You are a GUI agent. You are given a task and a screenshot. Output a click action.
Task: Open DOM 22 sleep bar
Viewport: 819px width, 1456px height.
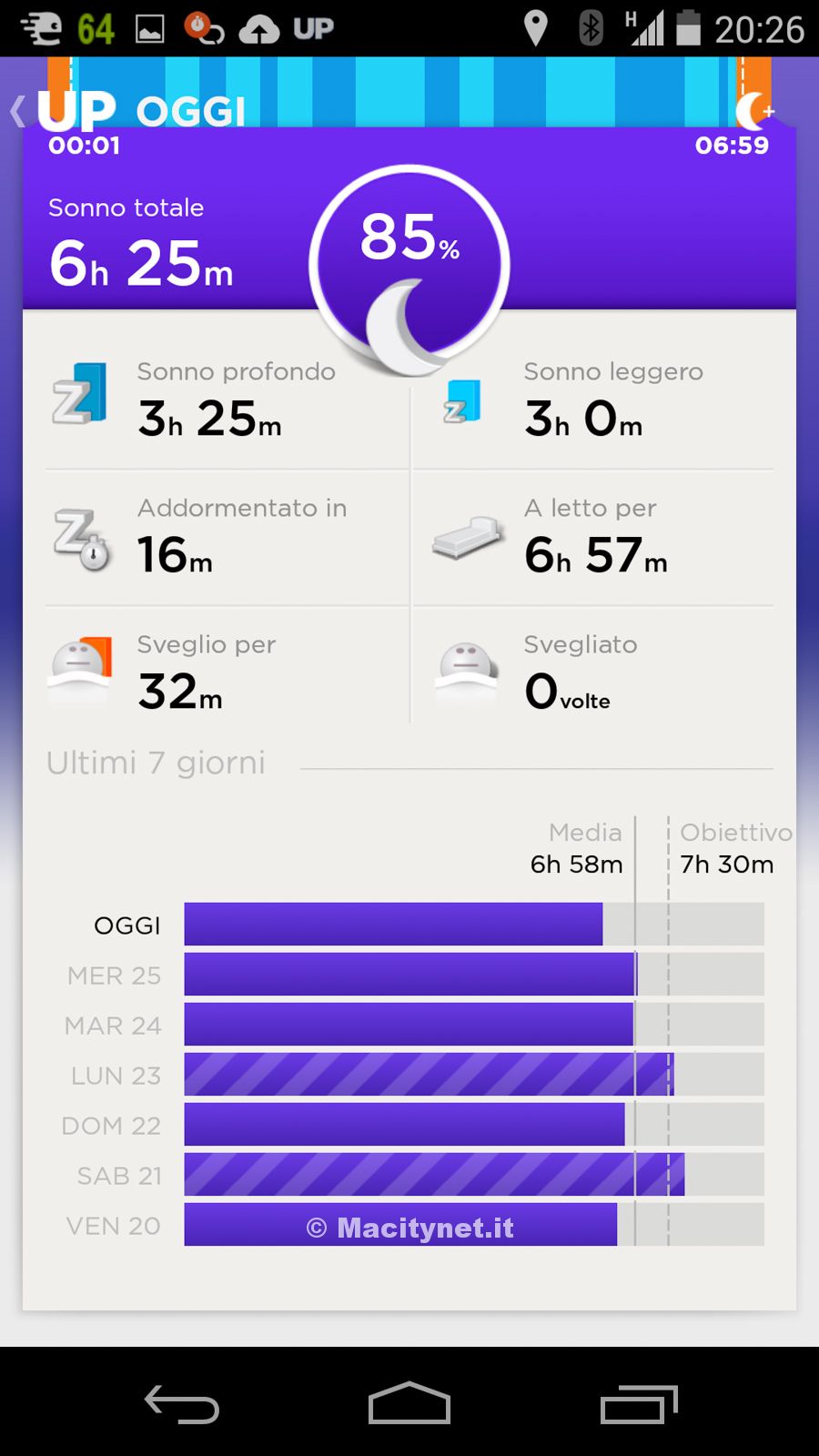pos(404,1125)
